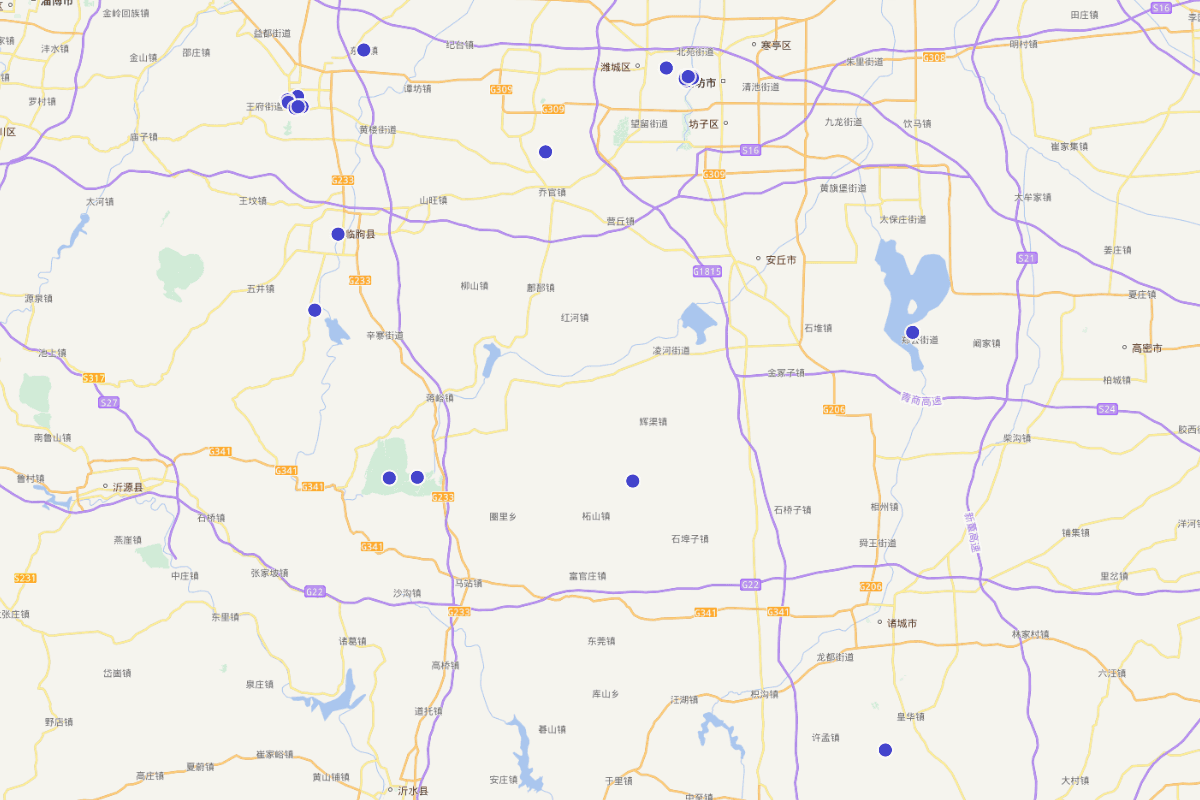
Task: Open the blue marker south of 皇华镇
Action: coord(885,750)
